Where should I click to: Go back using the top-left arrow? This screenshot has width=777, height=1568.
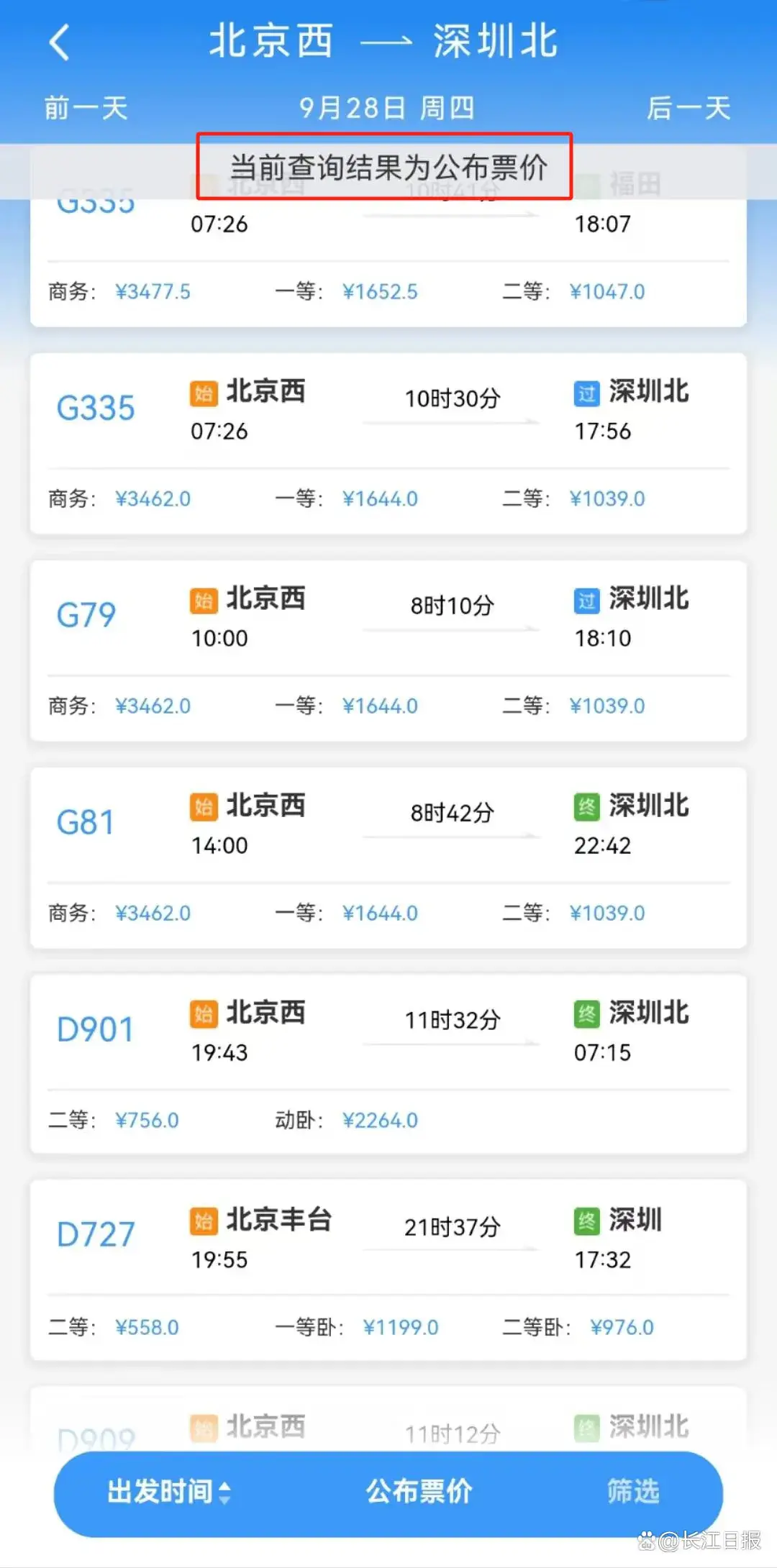coord(59,42)
